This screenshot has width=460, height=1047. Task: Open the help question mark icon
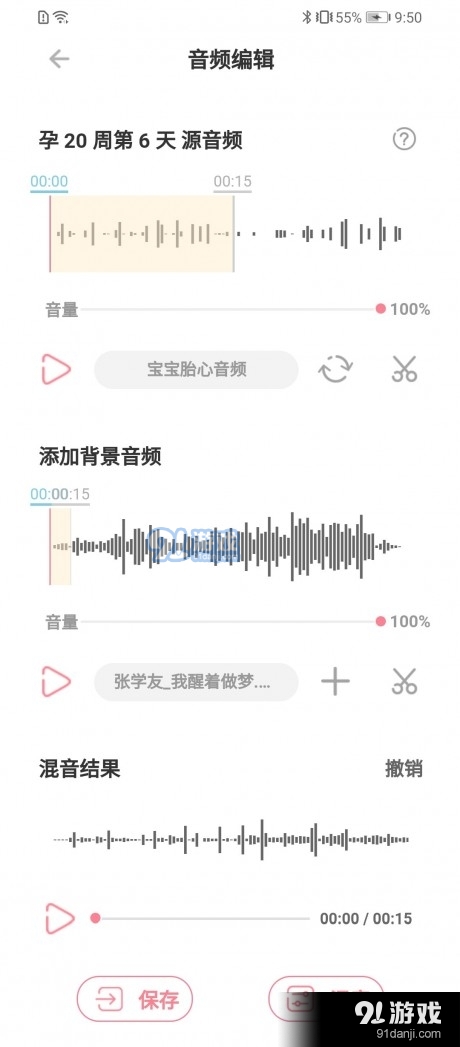404,140
